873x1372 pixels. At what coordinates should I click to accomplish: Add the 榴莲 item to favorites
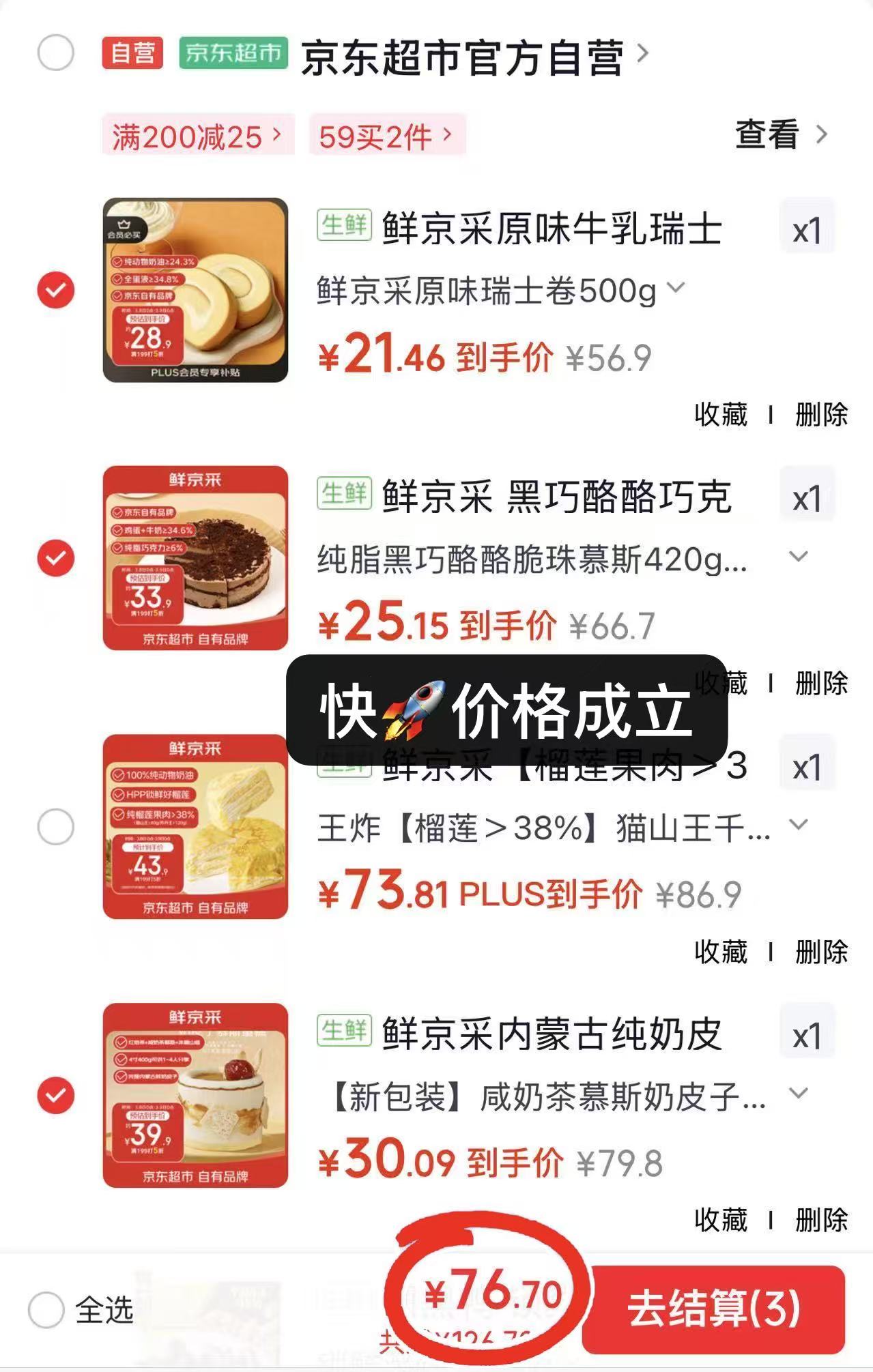(x=721, y=952)
